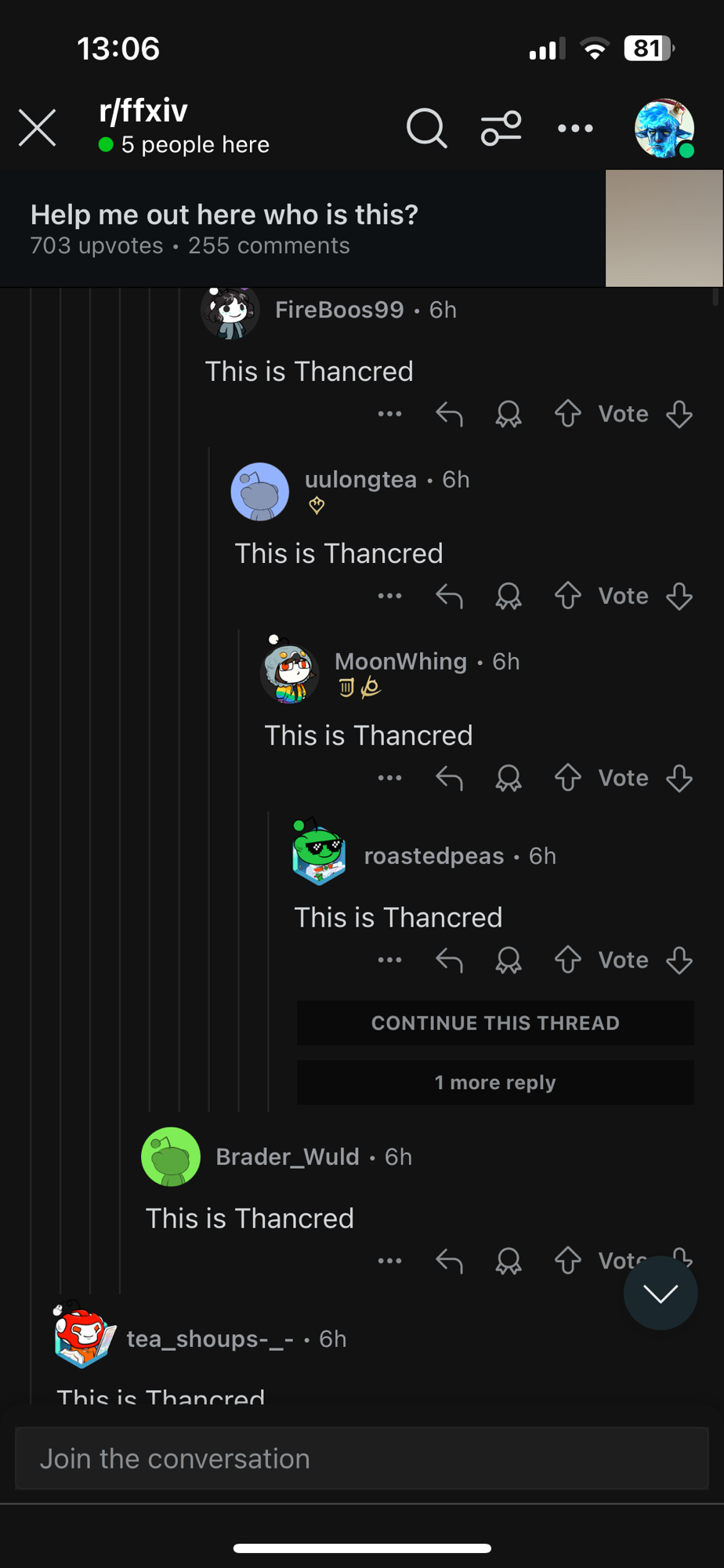Tap the Join the conversation field
This screenshot has height=1568, width=724.
(362, 1458)
